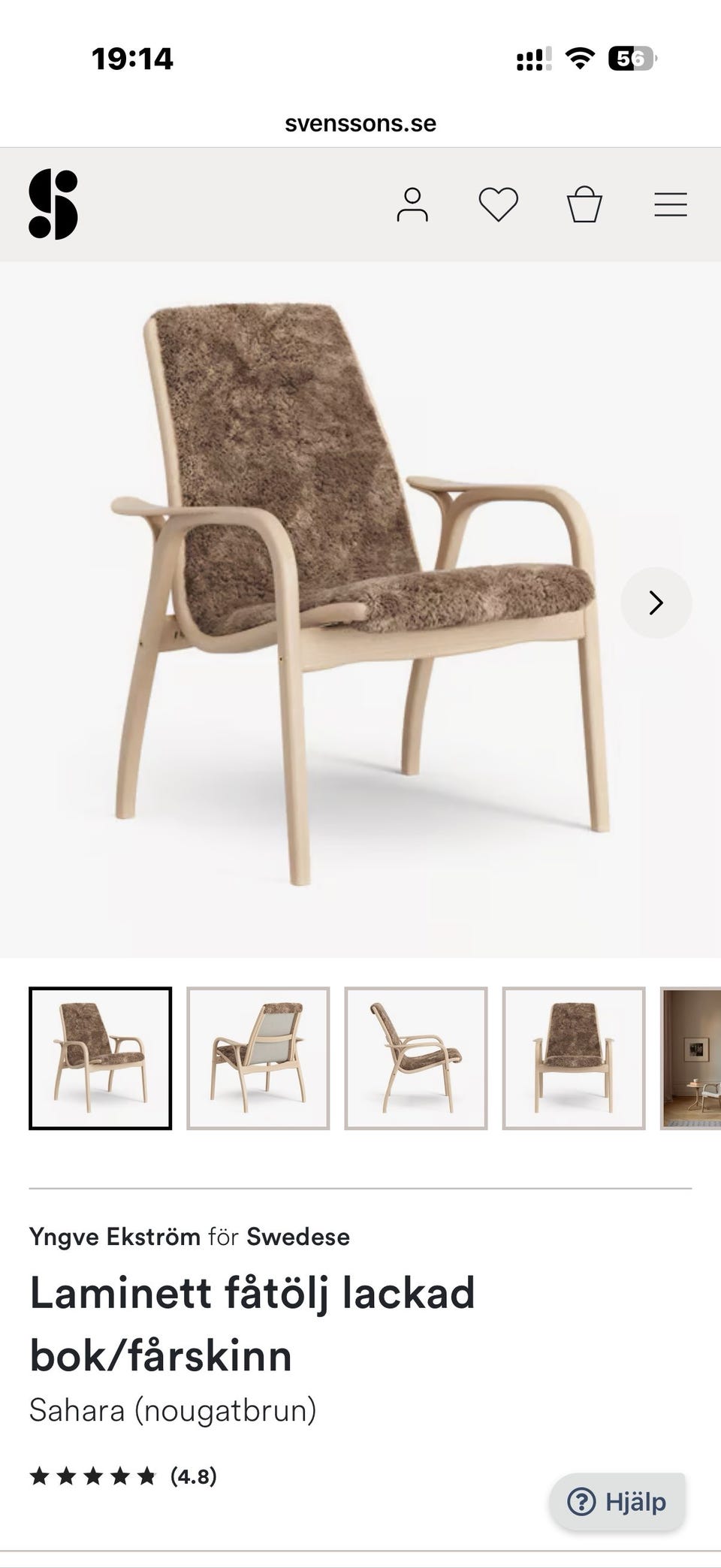
Task: Select the front-view chair thumbnail
Action: click(574, 1058)
